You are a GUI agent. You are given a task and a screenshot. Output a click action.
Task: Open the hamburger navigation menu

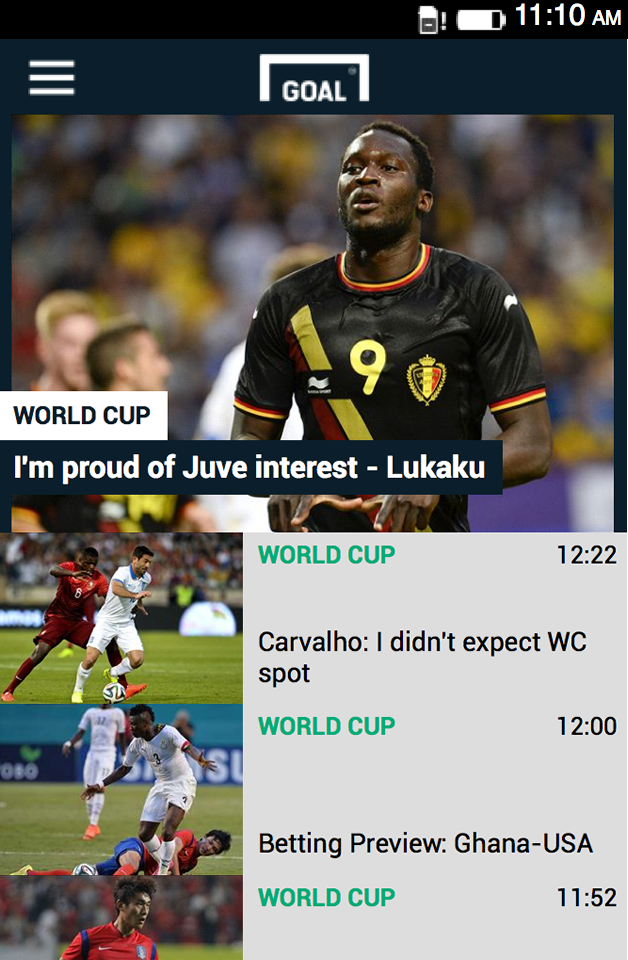pos(52,78)
